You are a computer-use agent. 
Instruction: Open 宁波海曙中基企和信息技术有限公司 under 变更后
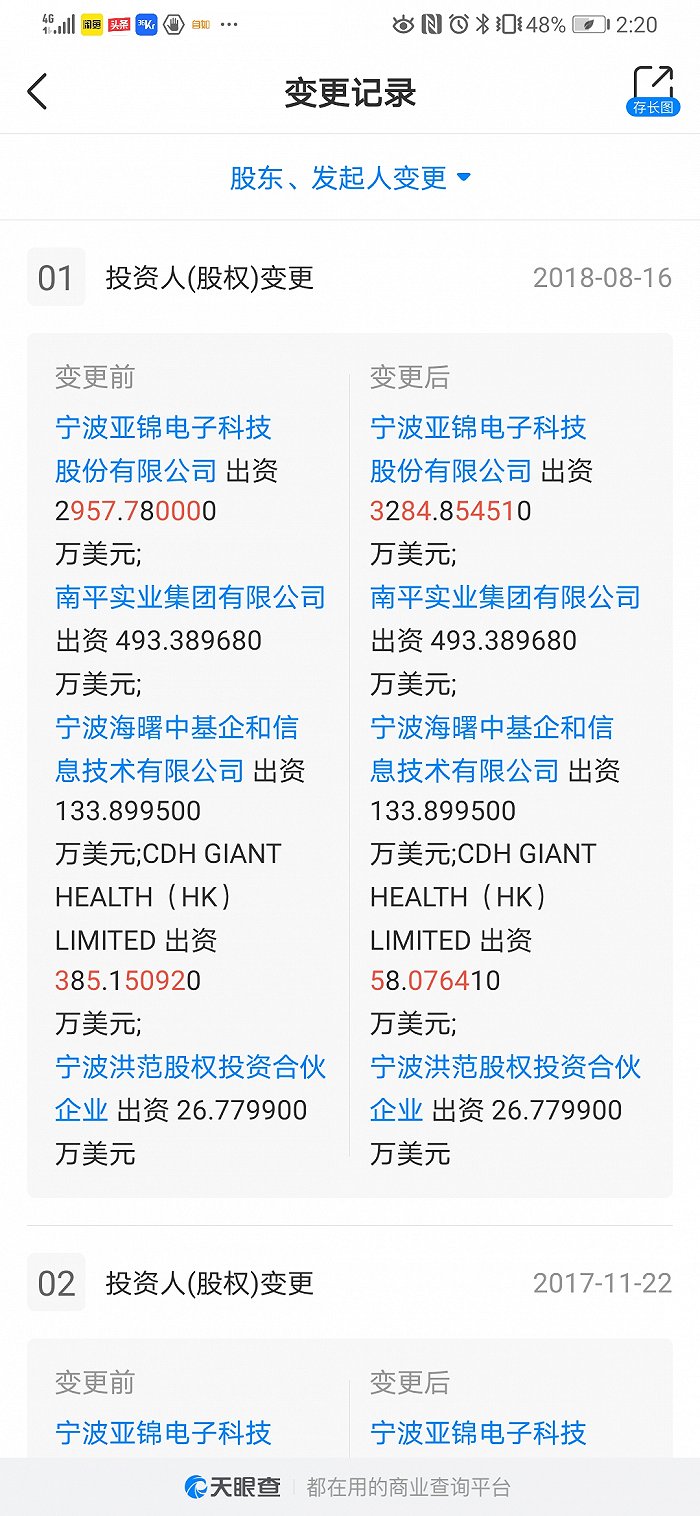tap(492, 749)
